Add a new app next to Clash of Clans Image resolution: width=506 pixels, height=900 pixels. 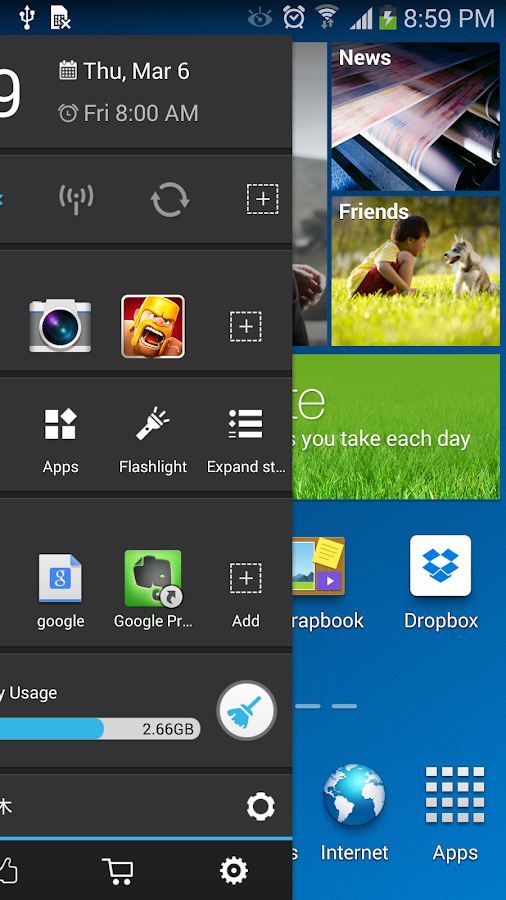(246, 327)
